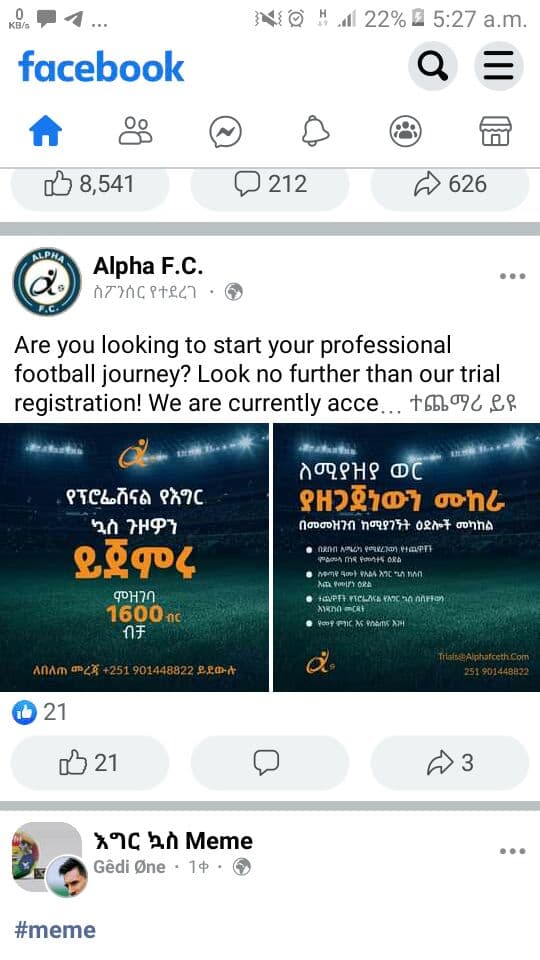540x960 pixels.
Task: Go to the Home feed tab
Action: (46, 131)
